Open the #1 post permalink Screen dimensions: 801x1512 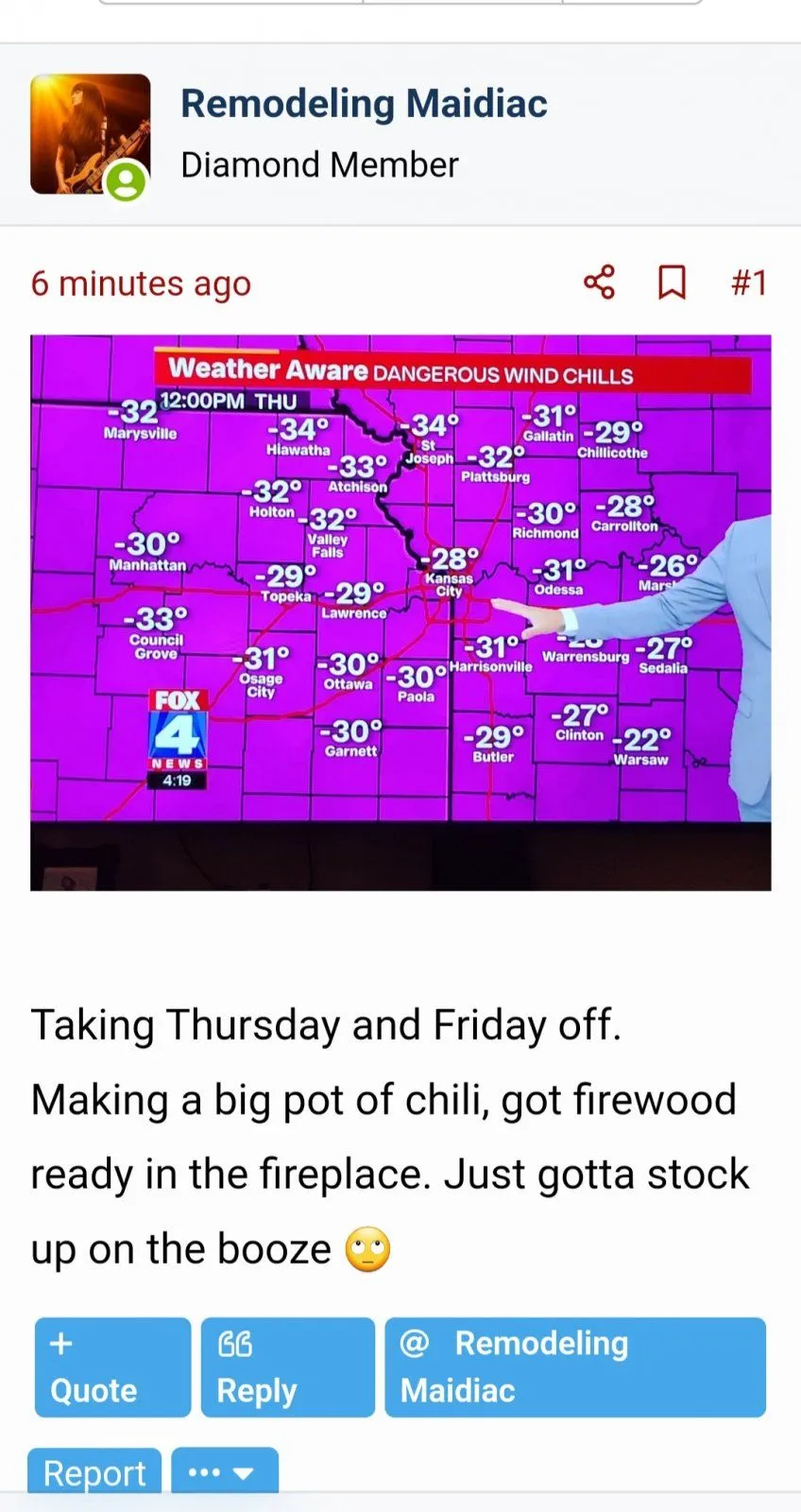coord(748,283)
